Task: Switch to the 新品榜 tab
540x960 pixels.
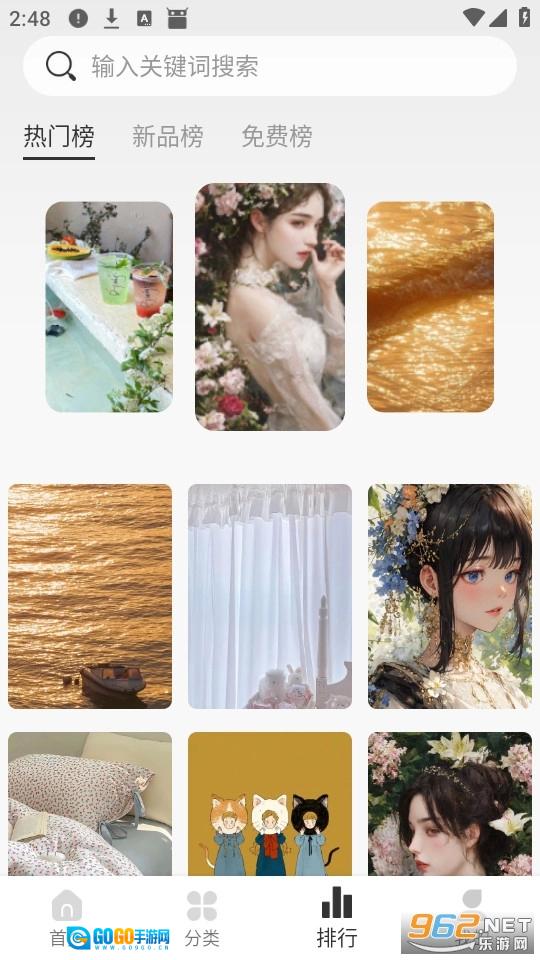Action: 168,137
